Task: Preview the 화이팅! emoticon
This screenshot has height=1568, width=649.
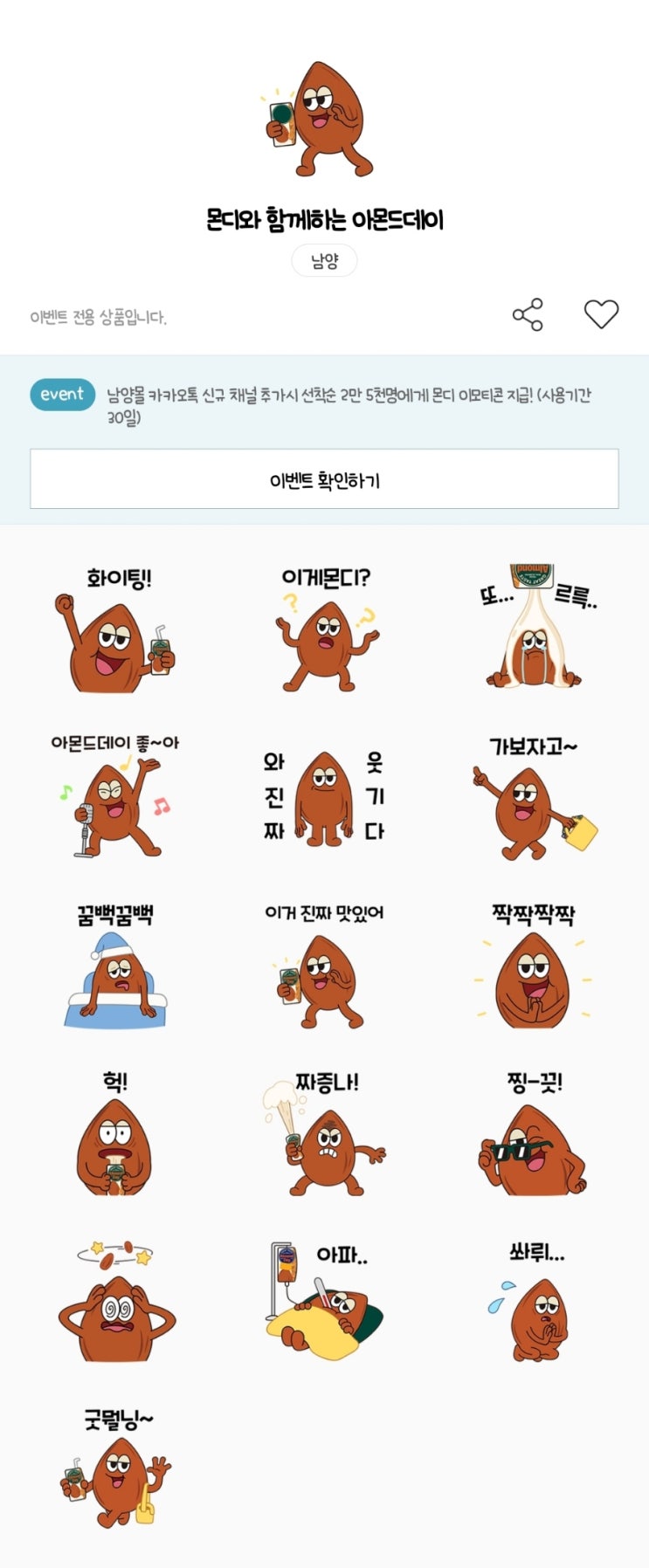Action: (115, 630)
